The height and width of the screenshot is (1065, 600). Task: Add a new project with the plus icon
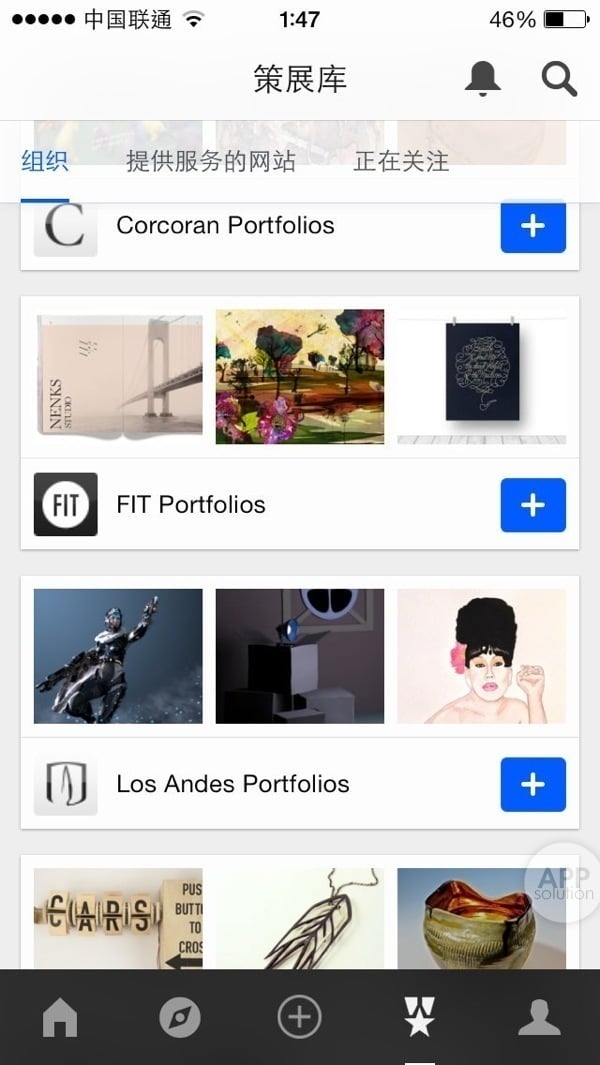pyautogui.click(x=299, y=1018)
